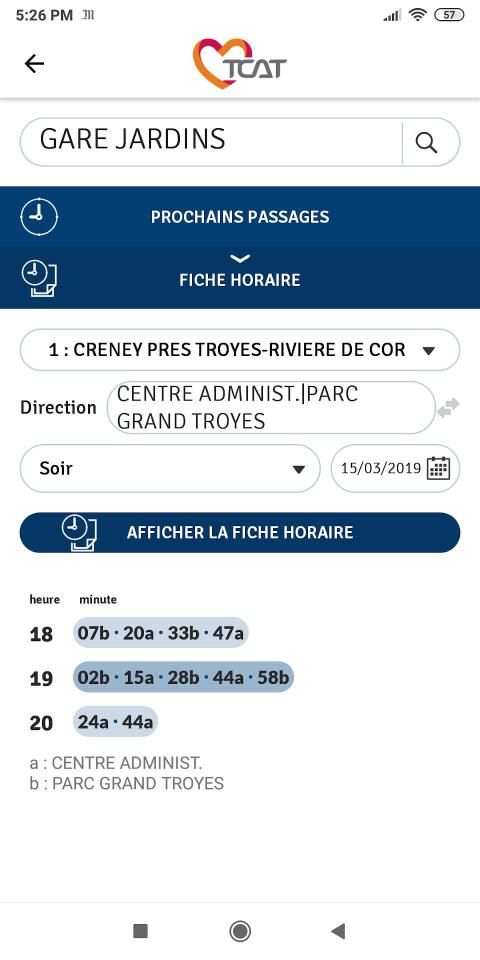Tap the GARE JARDINS search field

pyautogui.click(x=211, y=141)
